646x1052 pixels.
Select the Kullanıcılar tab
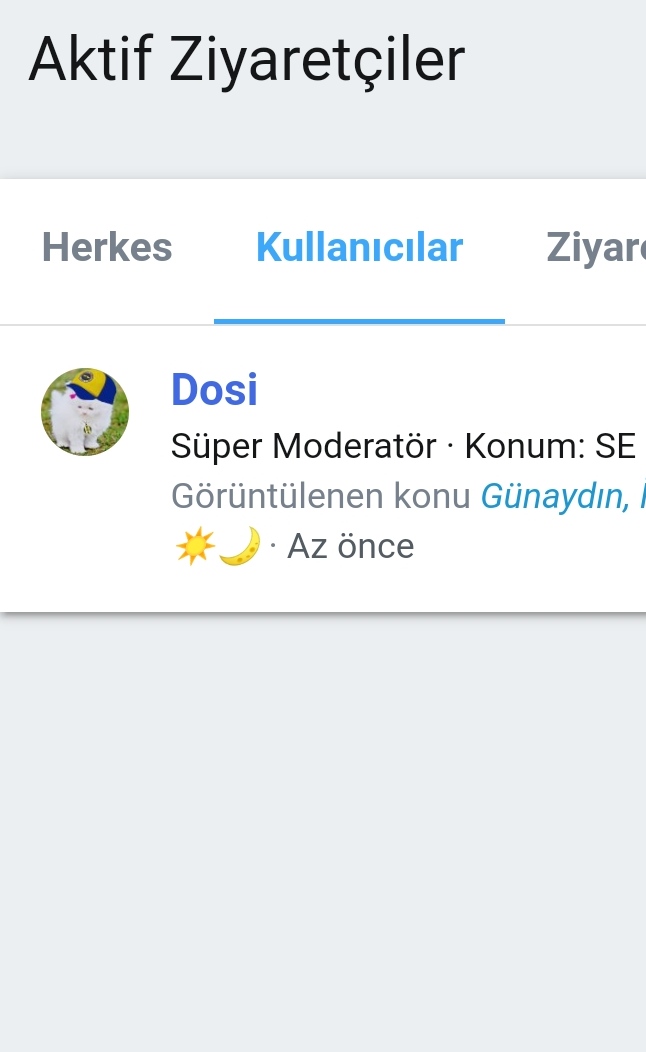pos(359,248)
